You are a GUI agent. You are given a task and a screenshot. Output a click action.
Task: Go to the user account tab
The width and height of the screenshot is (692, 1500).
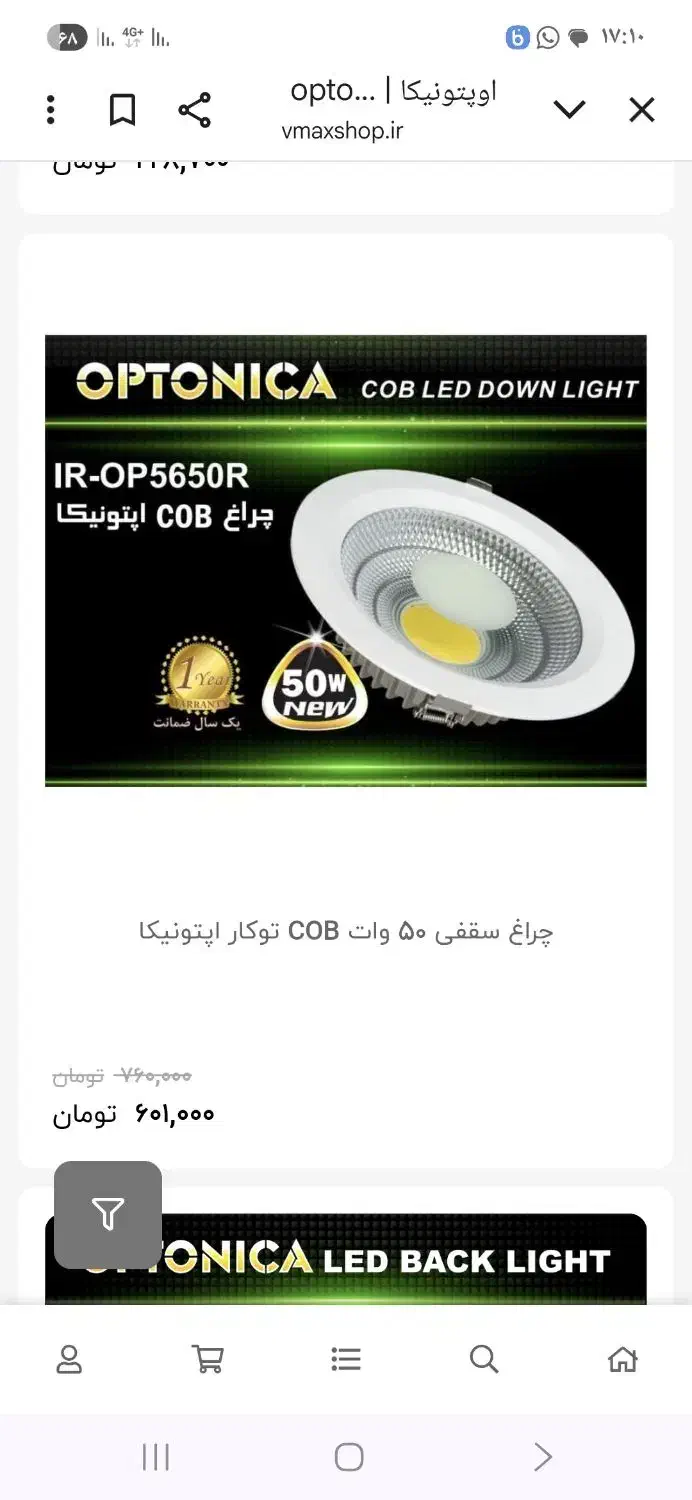[x=69, y=1359]
